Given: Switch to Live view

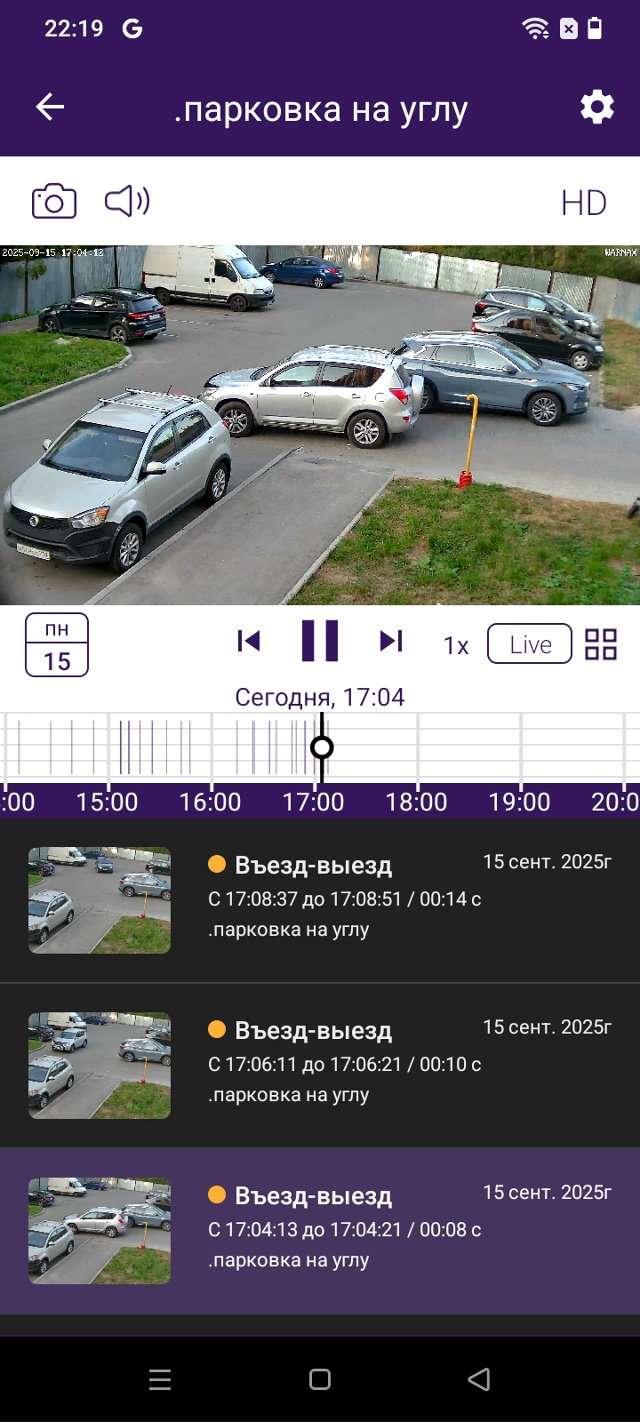Looking at the screenshot, I should coord(529,644).
